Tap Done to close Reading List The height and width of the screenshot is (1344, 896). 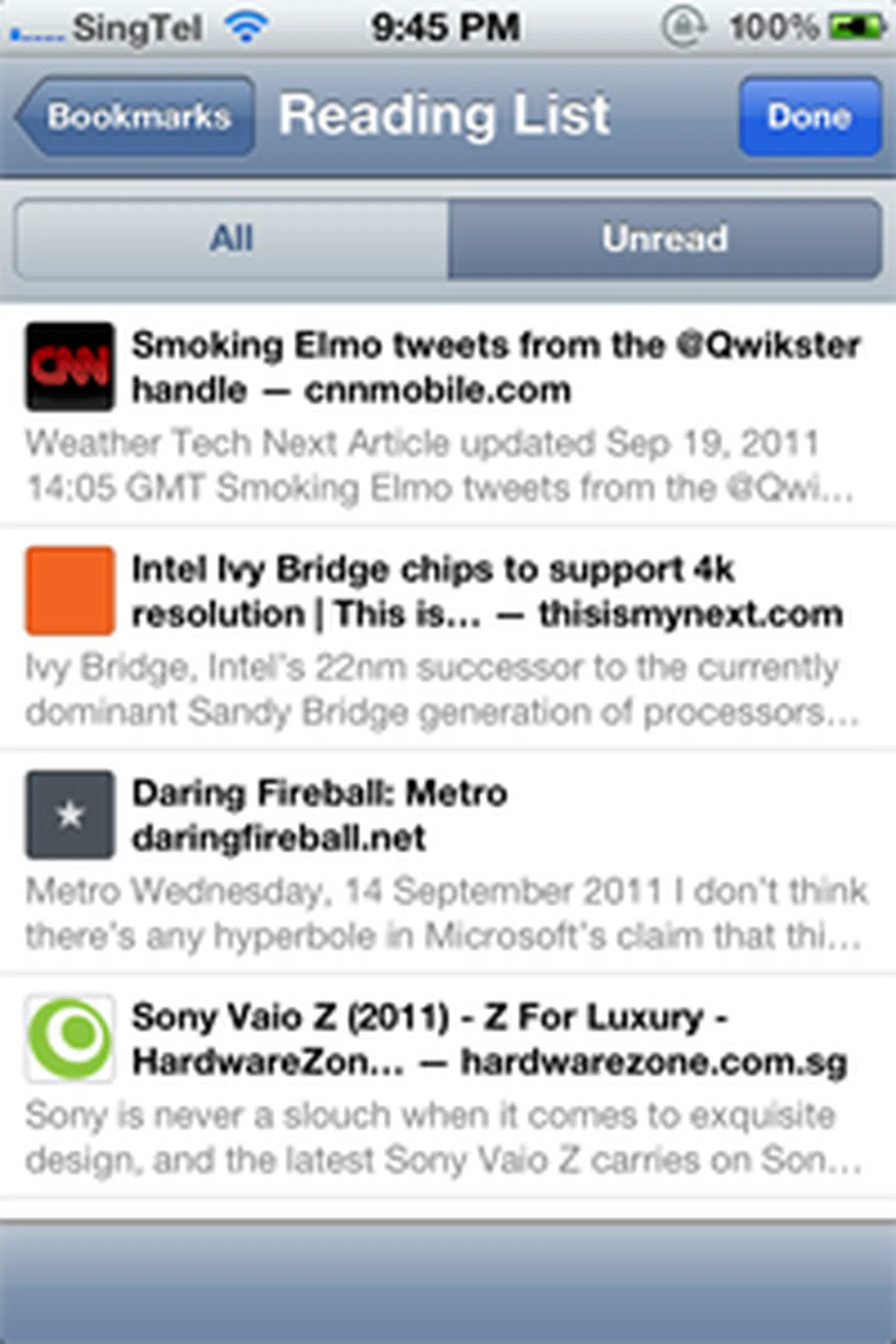[809, 116]
